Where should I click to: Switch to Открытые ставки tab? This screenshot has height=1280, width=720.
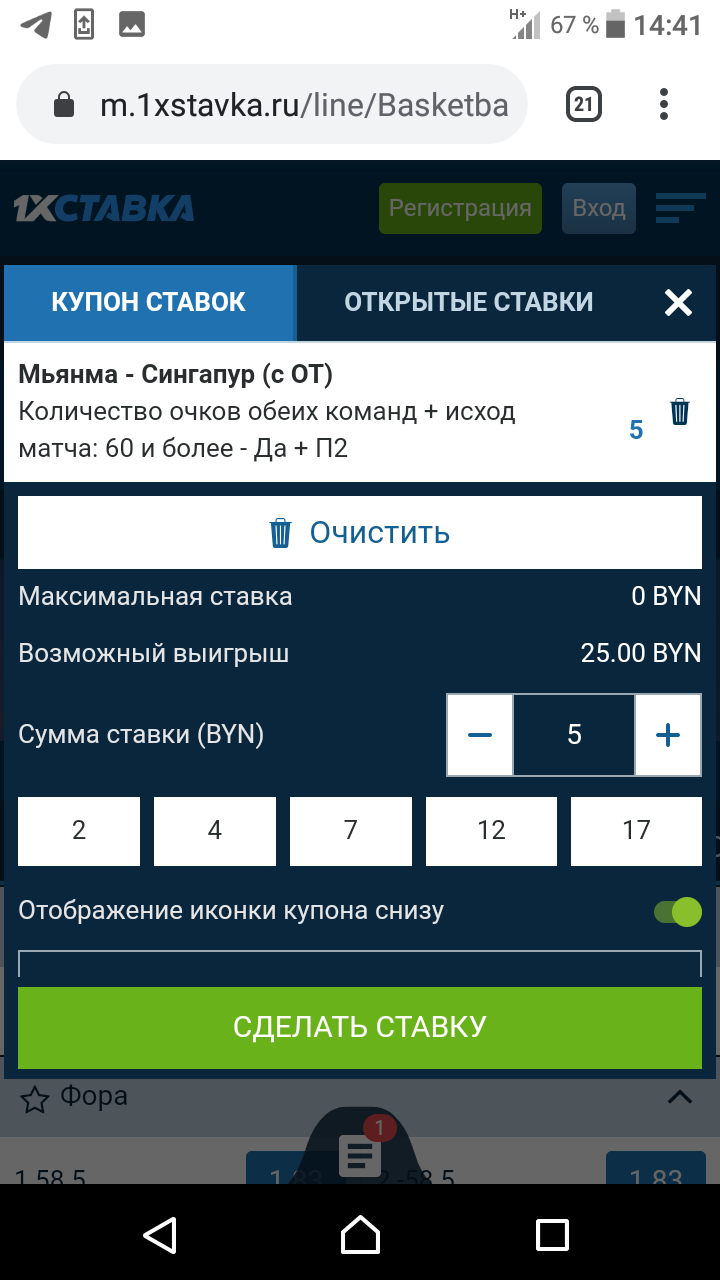click(x=468, y=302)
